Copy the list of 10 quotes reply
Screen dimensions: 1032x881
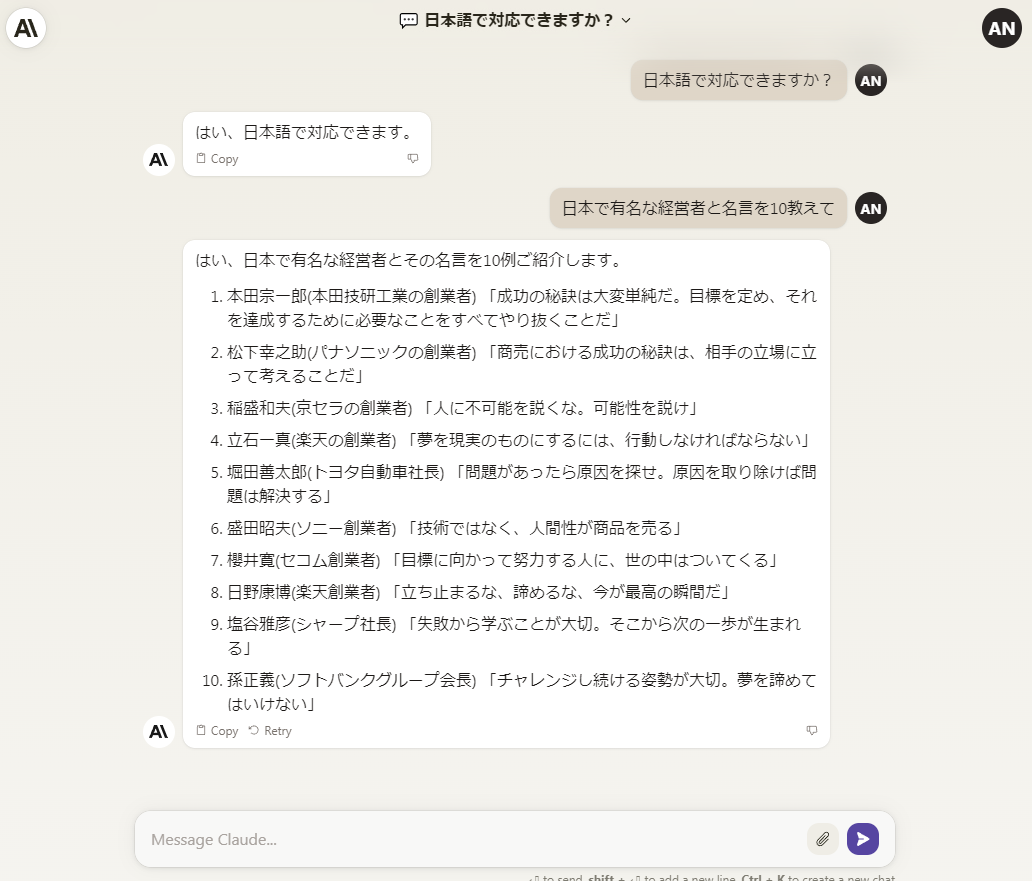[217, 731]
